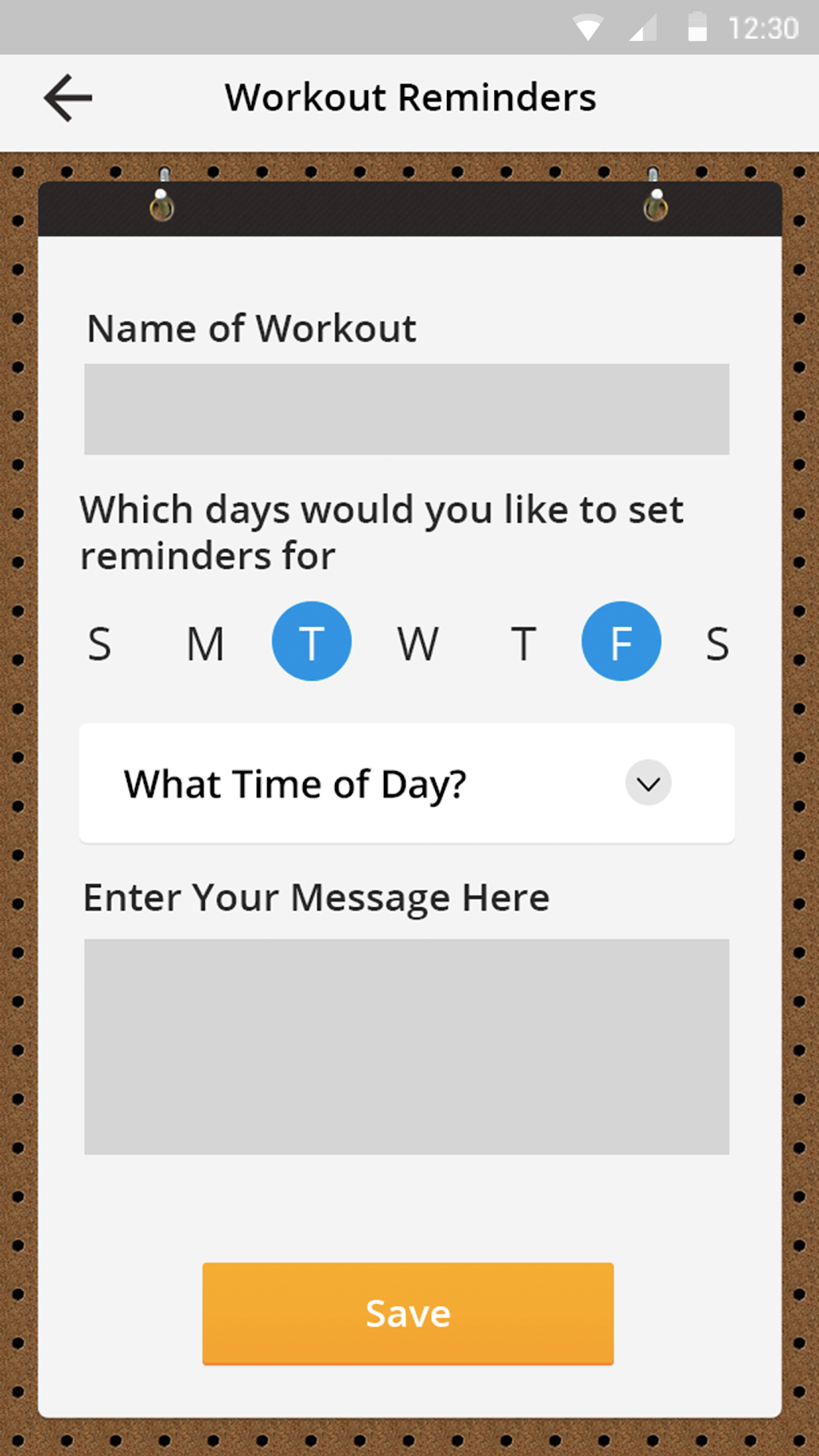The height and width of the screenshot is (1456, 819).
Task: Select Saturday, the last S day
Action: click(717, 643)
